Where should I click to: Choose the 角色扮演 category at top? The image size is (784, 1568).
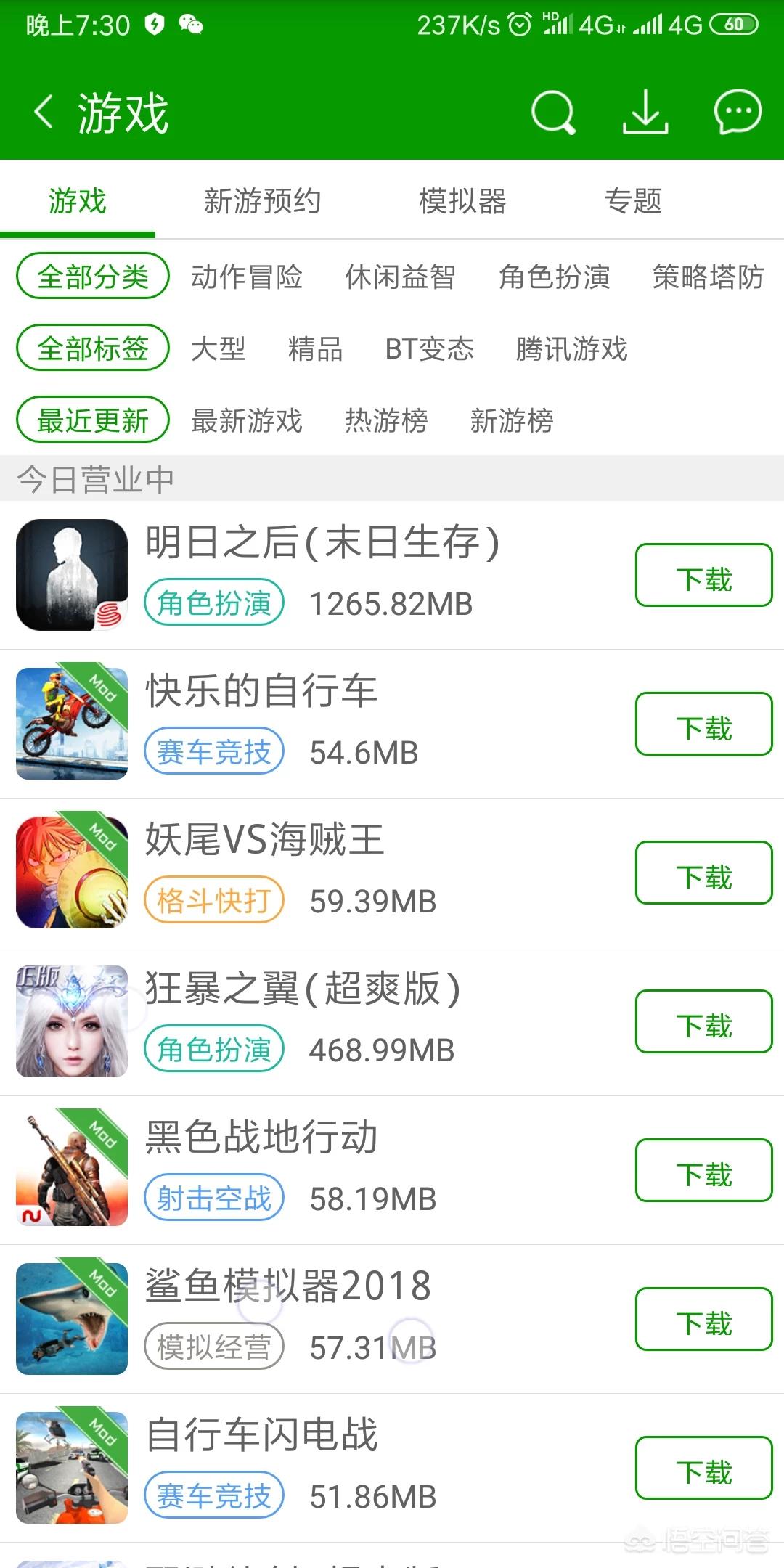(x=555, y=277)
